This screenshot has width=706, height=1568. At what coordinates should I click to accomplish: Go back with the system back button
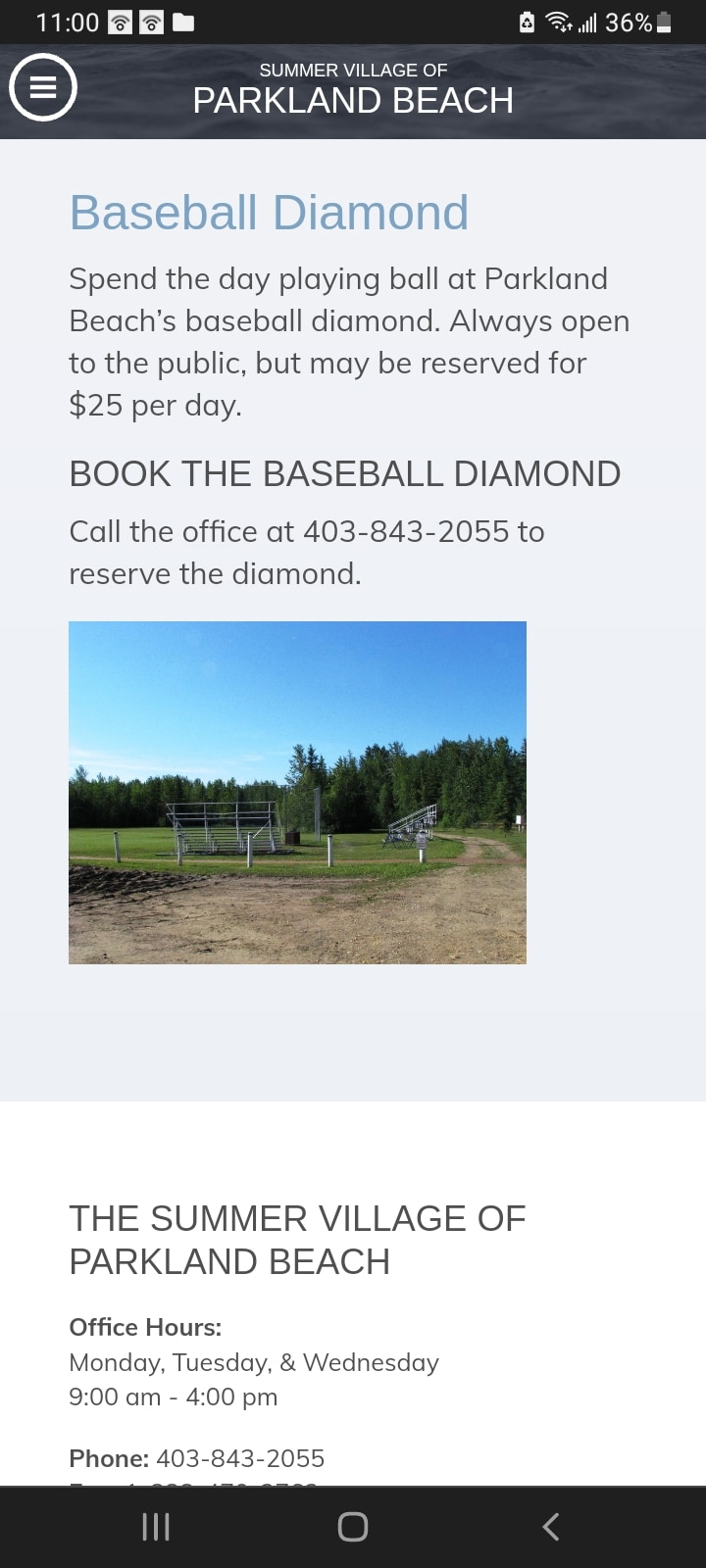click(551, 1526)
